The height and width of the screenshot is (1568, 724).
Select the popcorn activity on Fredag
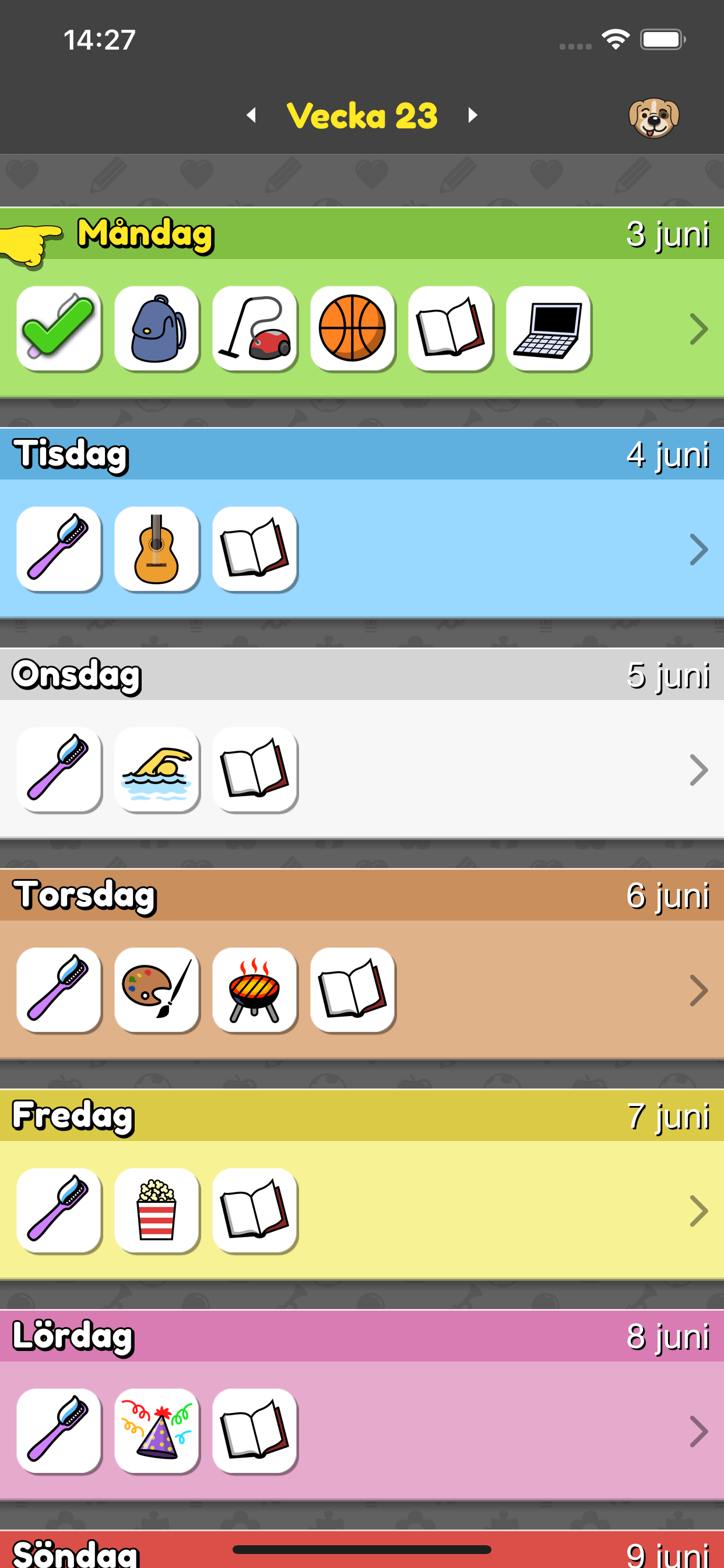[x=156, y=1212]
